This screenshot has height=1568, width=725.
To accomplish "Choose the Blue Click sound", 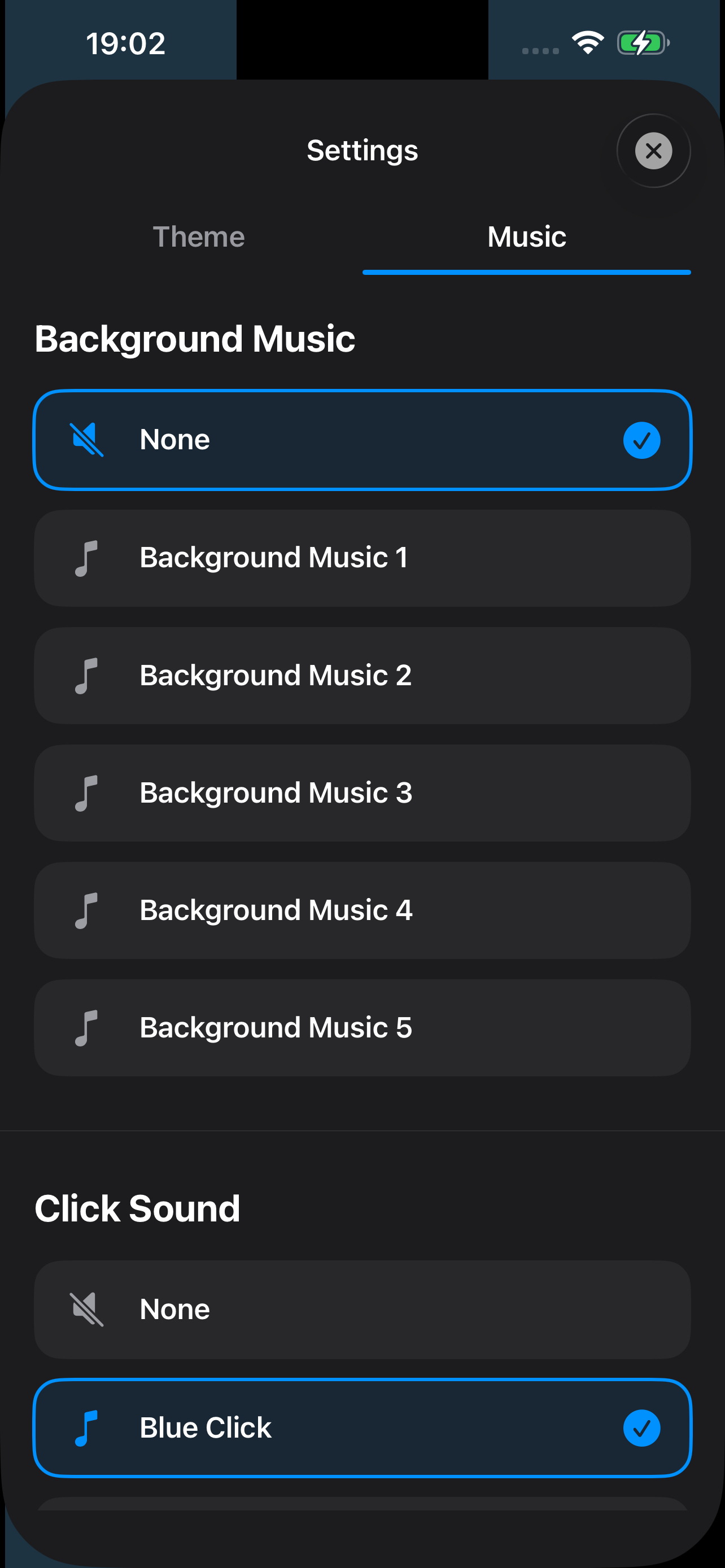I will pyautogui.click(x=362, y=1427).
